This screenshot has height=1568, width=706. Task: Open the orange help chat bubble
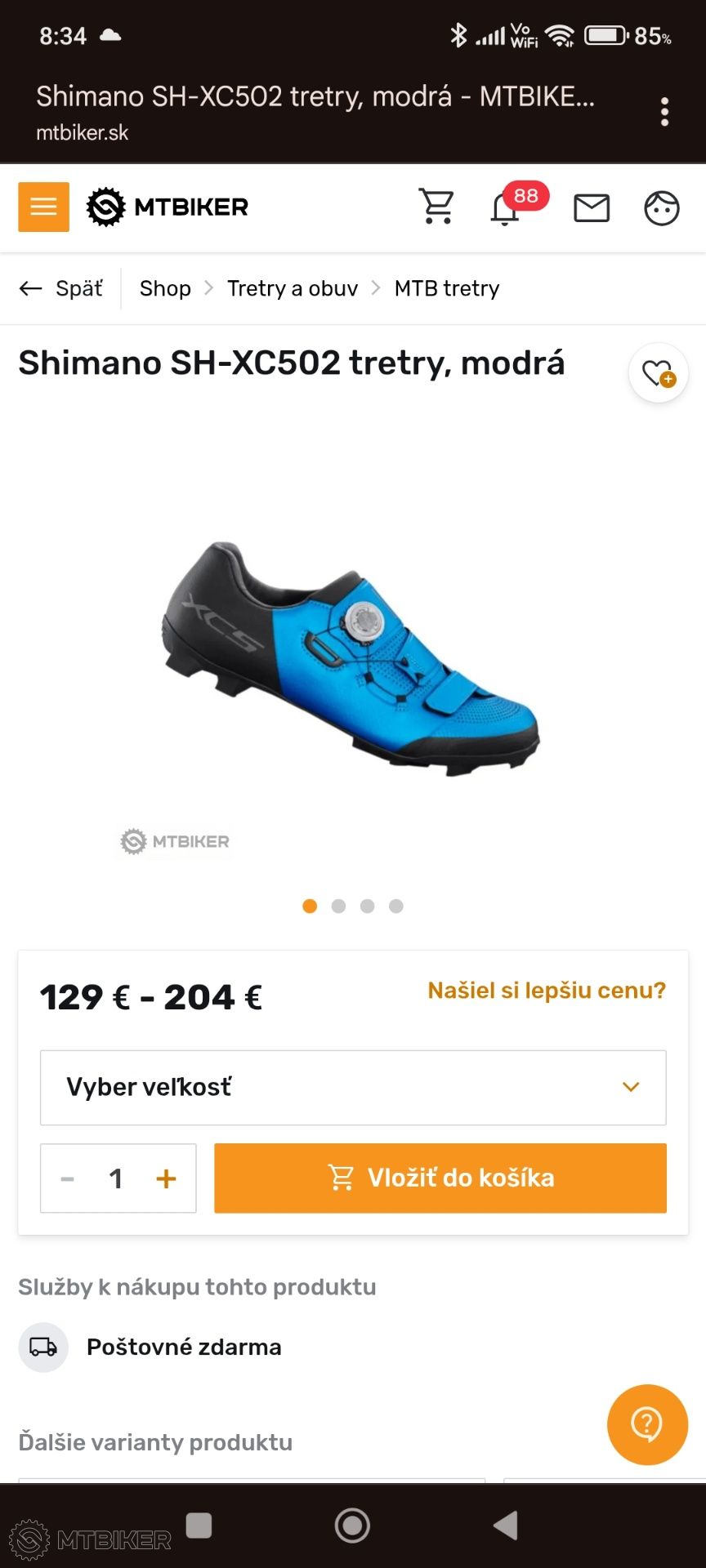click(x=647, y=1424)
